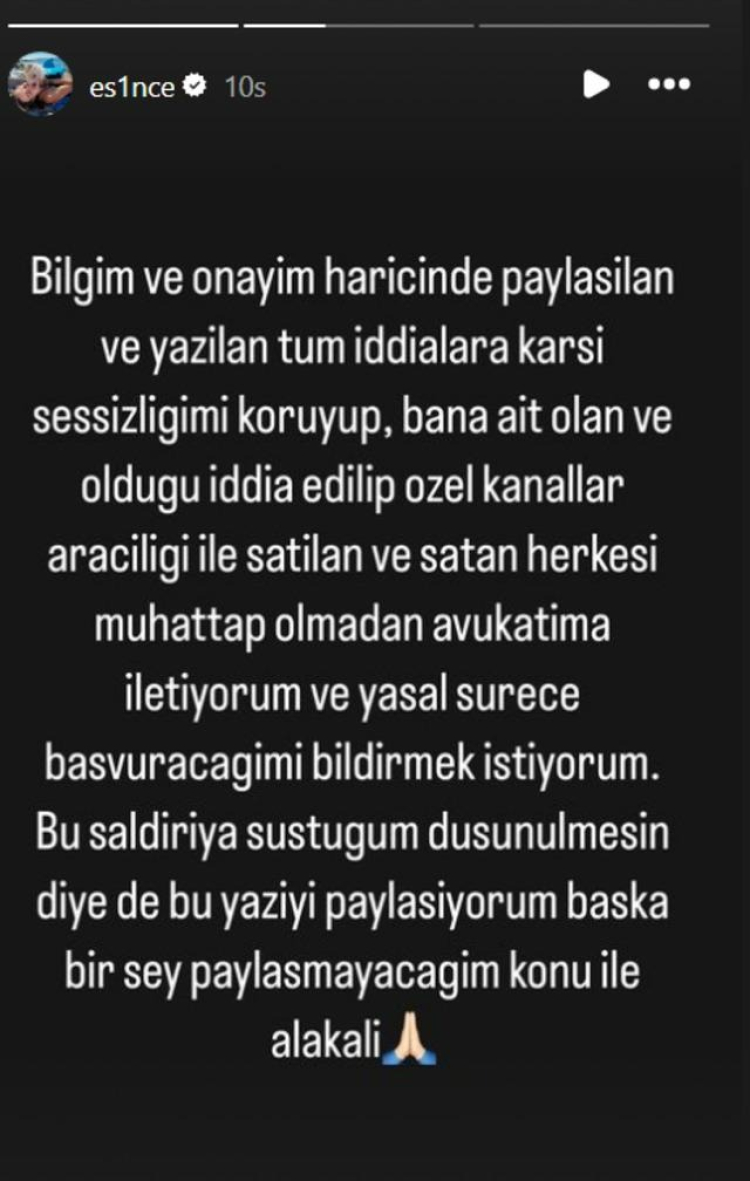
Task: Open the three-dot options menu
Action: tap(669, 85)
